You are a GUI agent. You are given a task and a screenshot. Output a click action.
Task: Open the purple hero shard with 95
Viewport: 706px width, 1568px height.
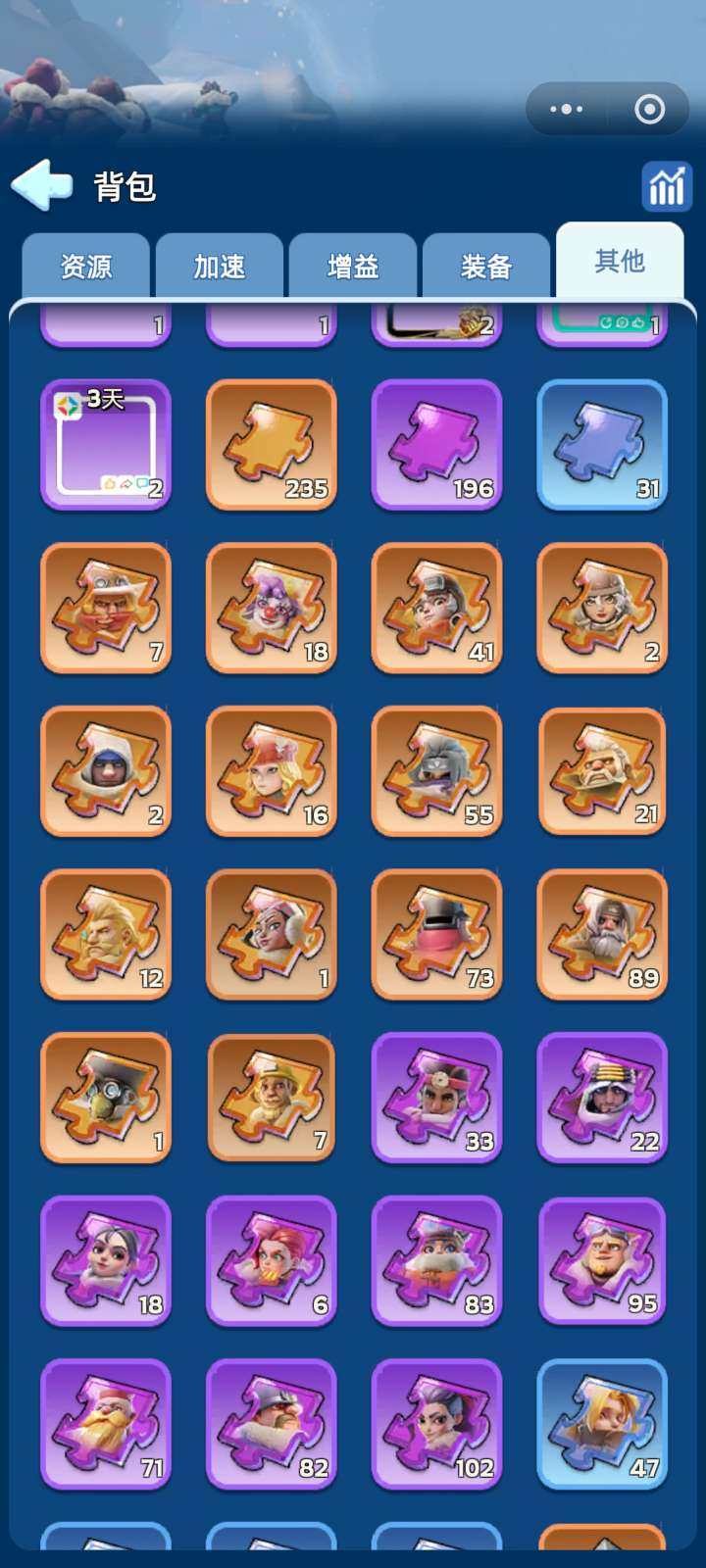click(x=602, y=1260)
